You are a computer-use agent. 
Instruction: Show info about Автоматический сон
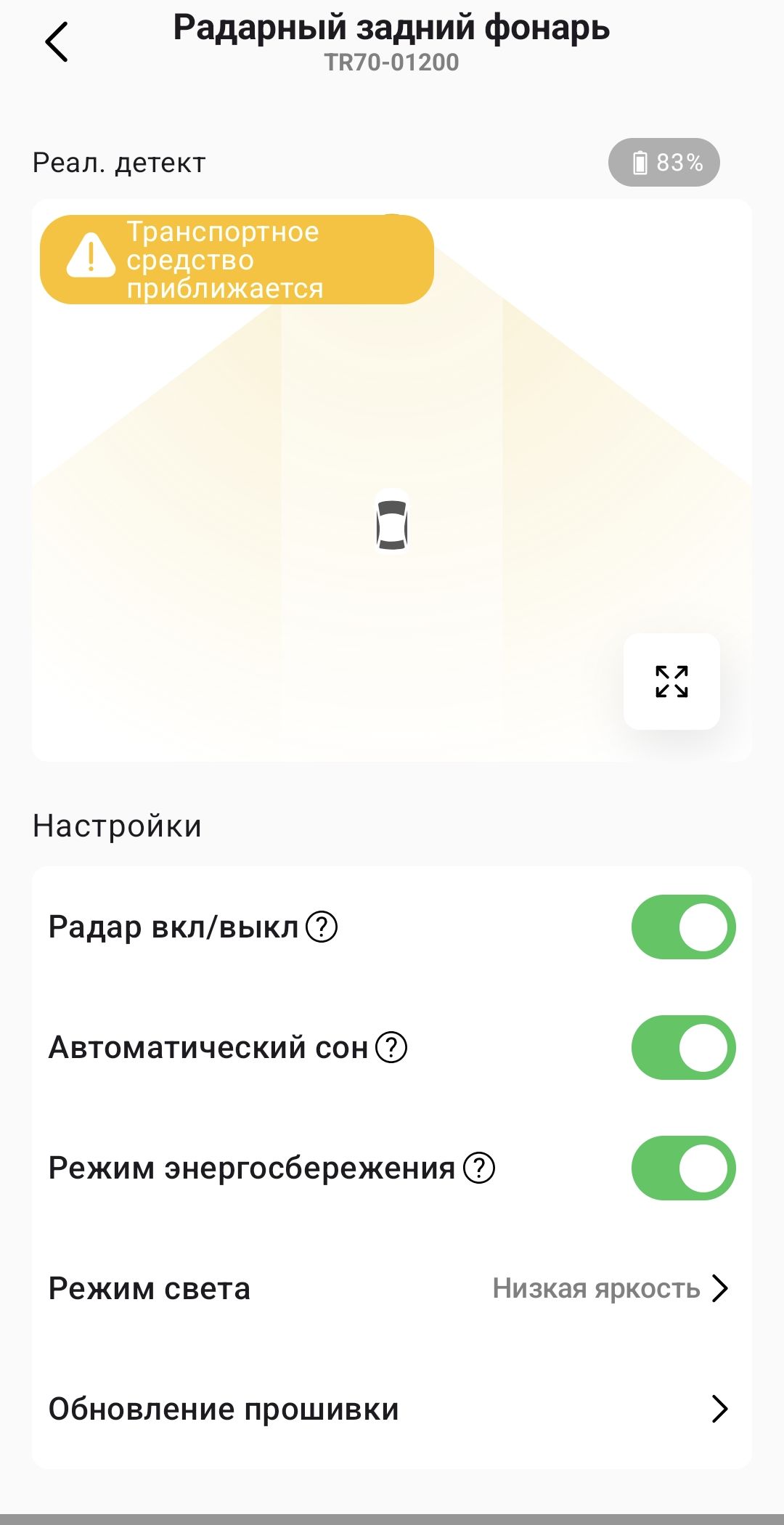391,1048
